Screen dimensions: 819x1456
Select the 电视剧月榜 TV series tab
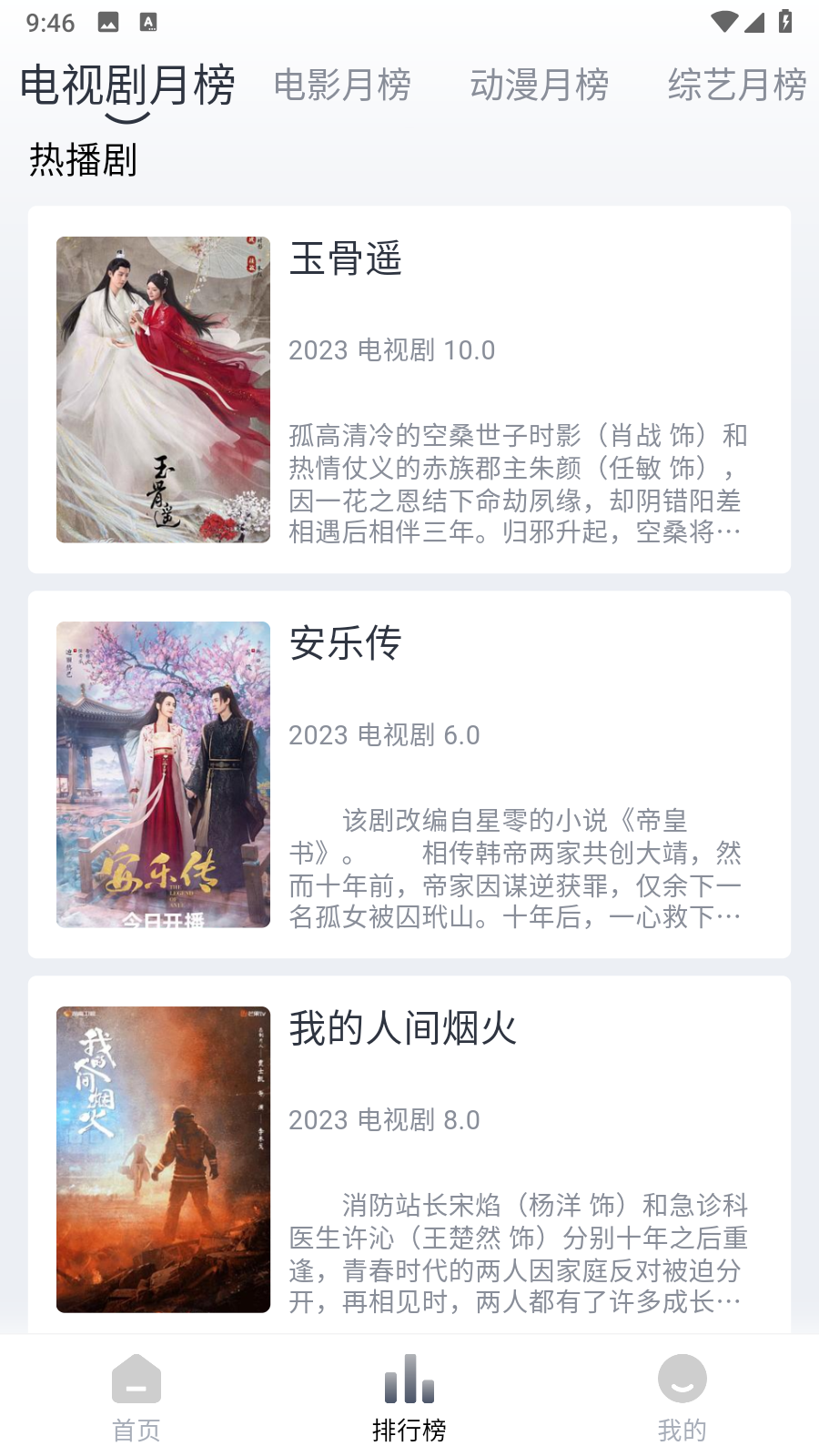coord(127,85)
